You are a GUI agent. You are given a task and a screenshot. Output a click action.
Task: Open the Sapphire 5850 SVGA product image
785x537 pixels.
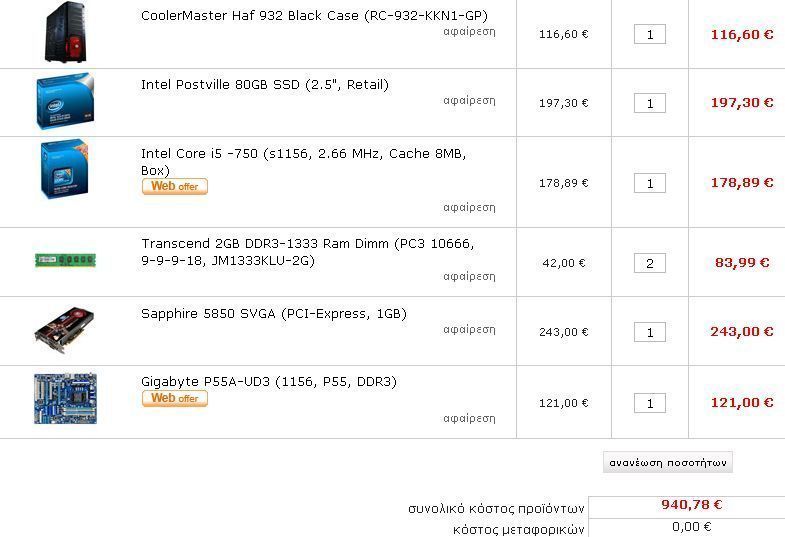(x=65, y=332)
